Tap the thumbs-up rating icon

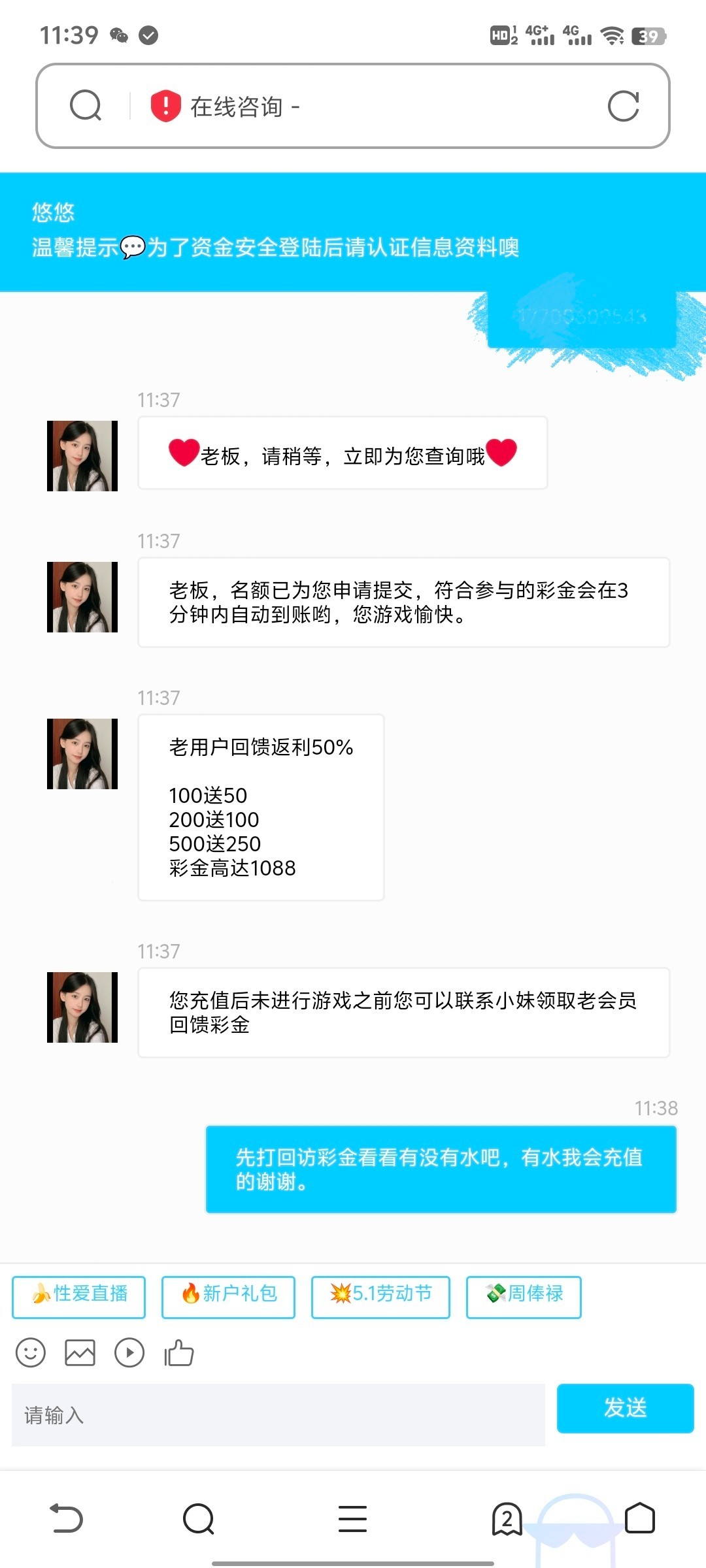[179, 1352]
